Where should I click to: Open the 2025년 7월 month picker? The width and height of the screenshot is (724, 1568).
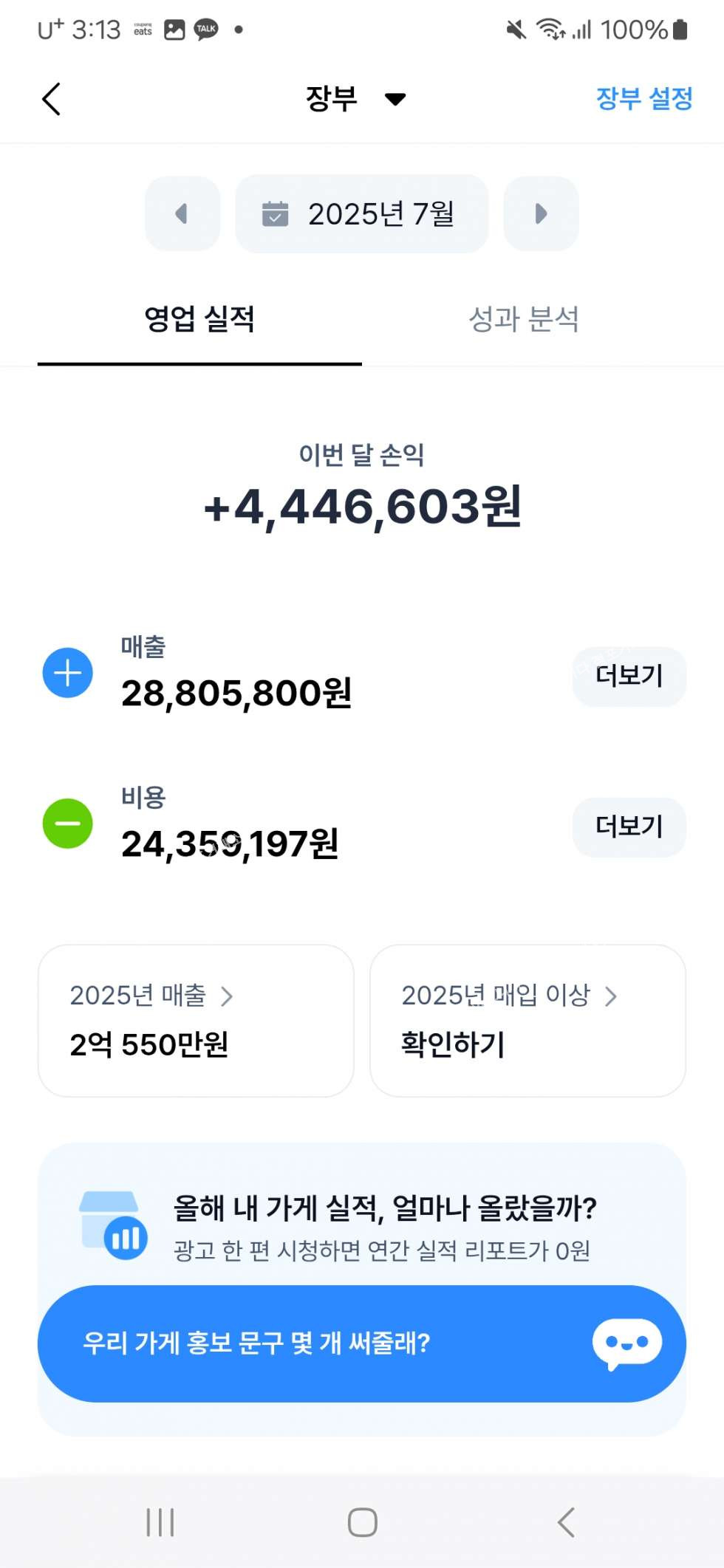tap(361, 214)
